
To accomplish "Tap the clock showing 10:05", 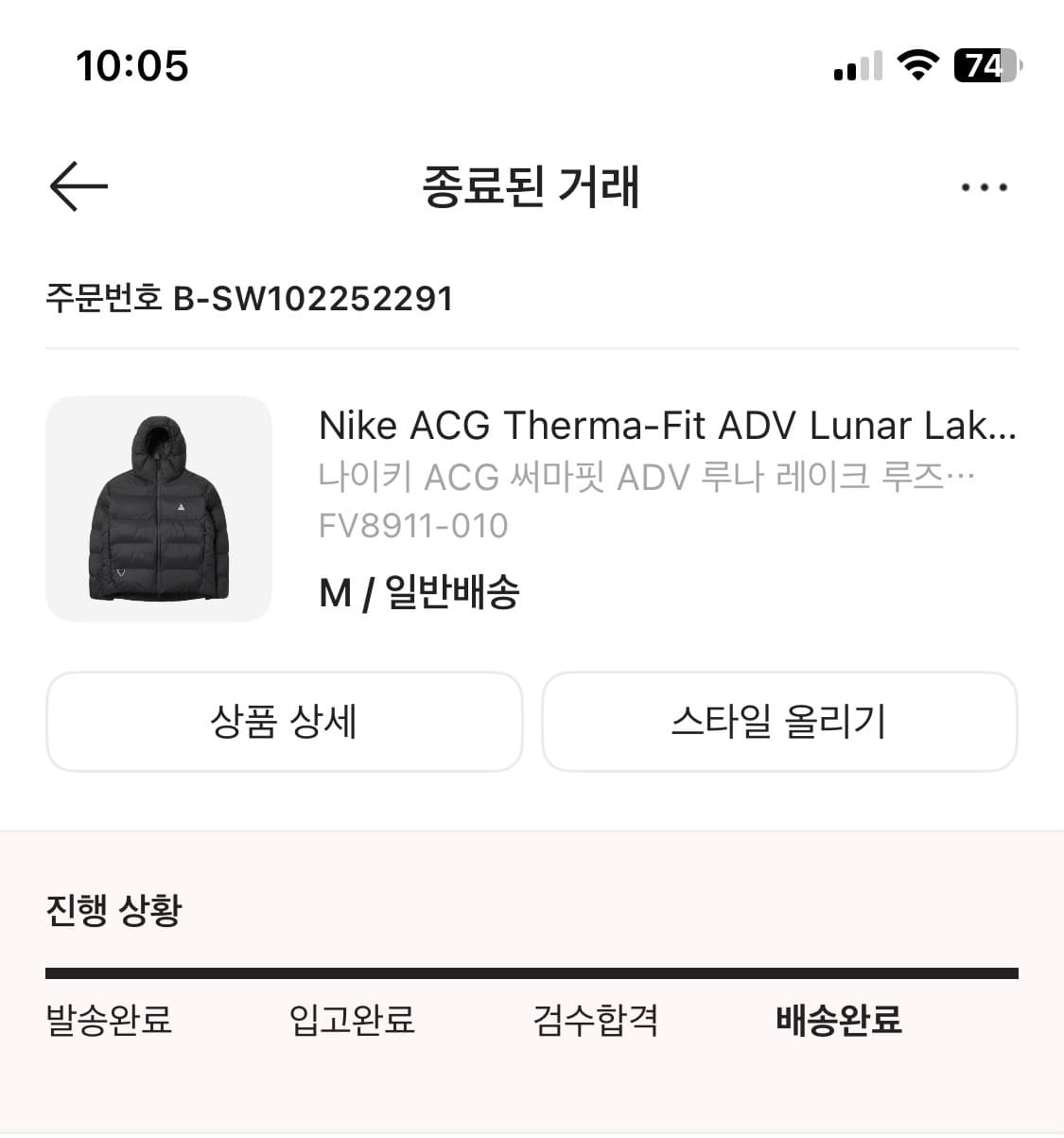I will click(x=131, y=64).
